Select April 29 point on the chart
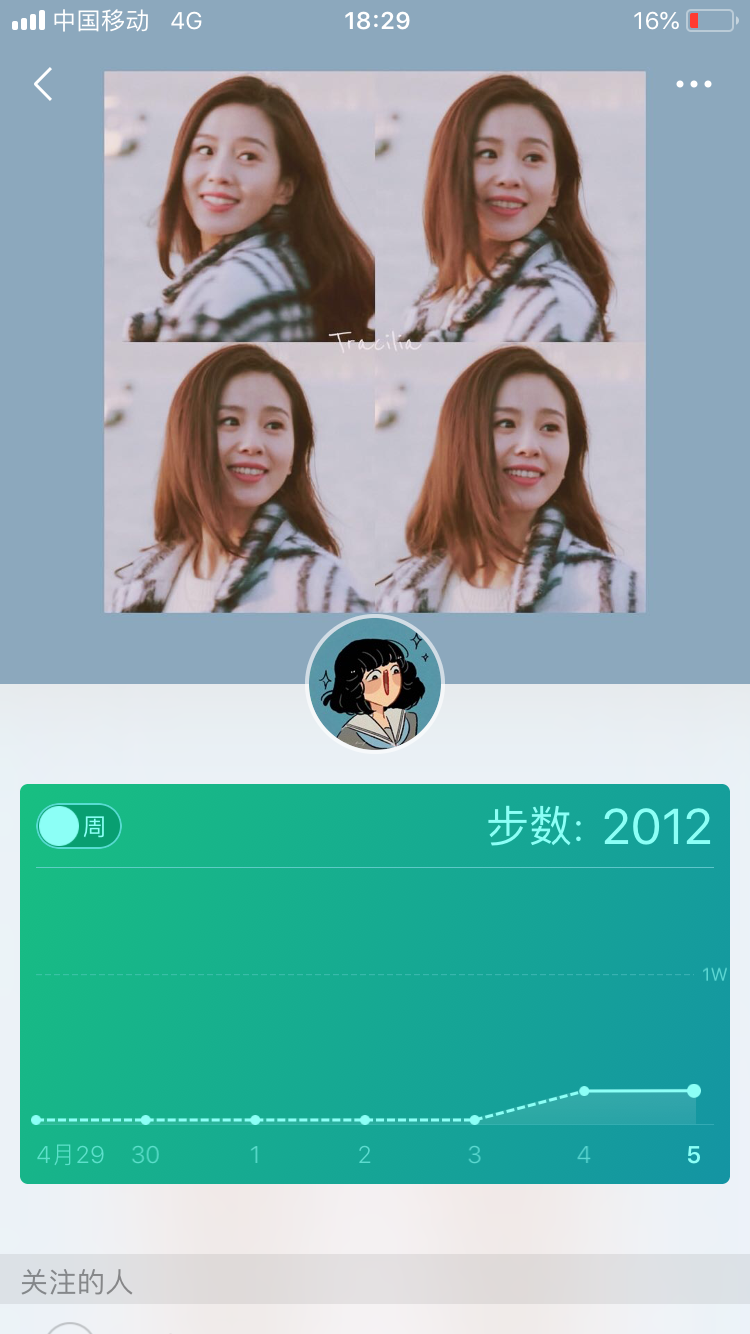The width and height of the screenshot is (750, 1334). tap(36, 1120)
